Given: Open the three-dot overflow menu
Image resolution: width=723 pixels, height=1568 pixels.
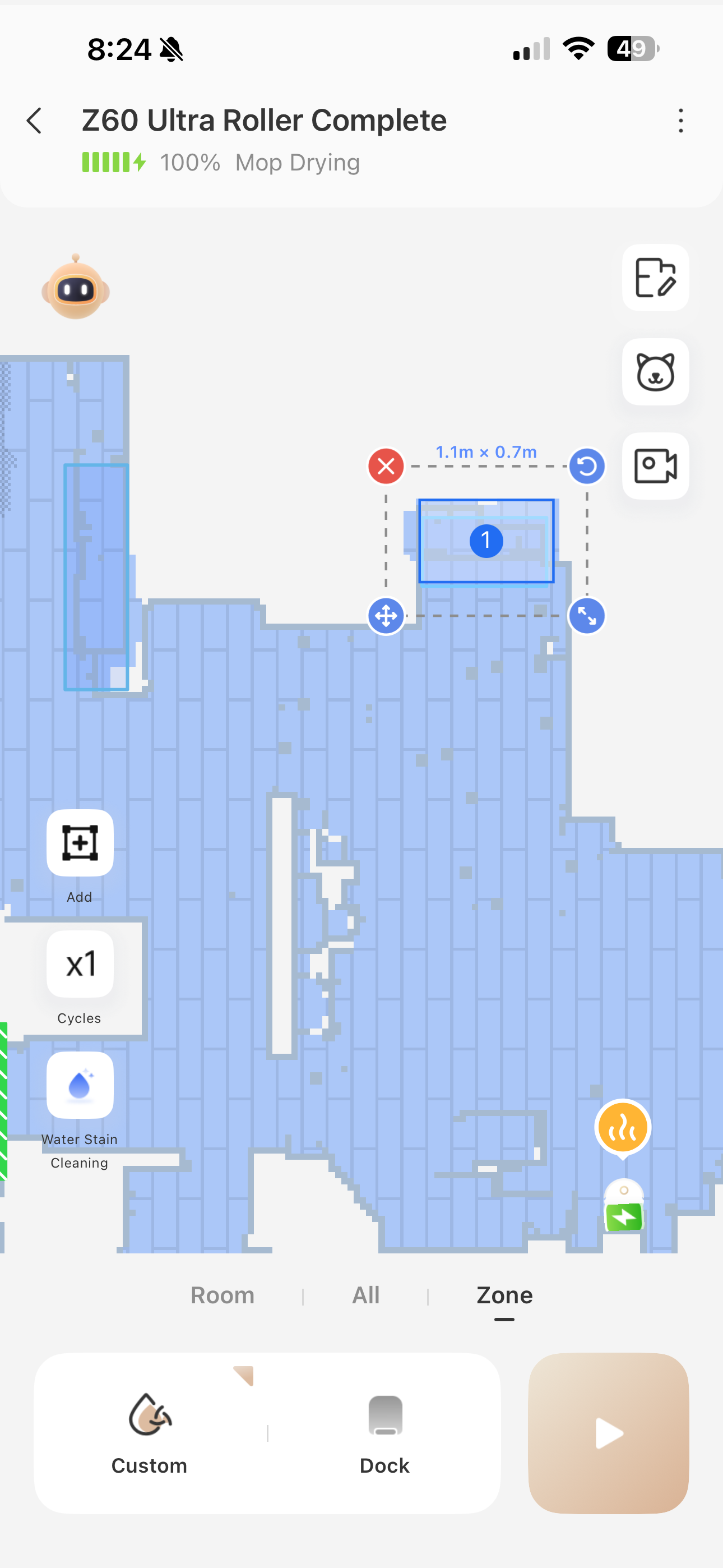Looking at the screenshot, I should pos(680,121).
